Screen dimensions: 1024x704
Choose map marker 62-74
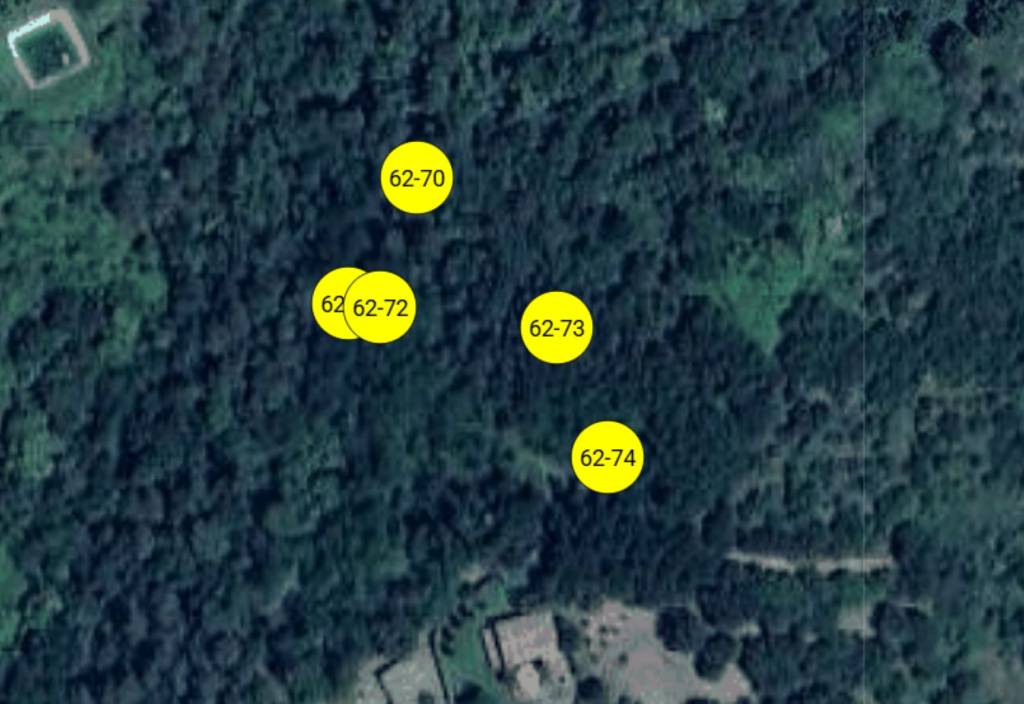coord(607,458)
